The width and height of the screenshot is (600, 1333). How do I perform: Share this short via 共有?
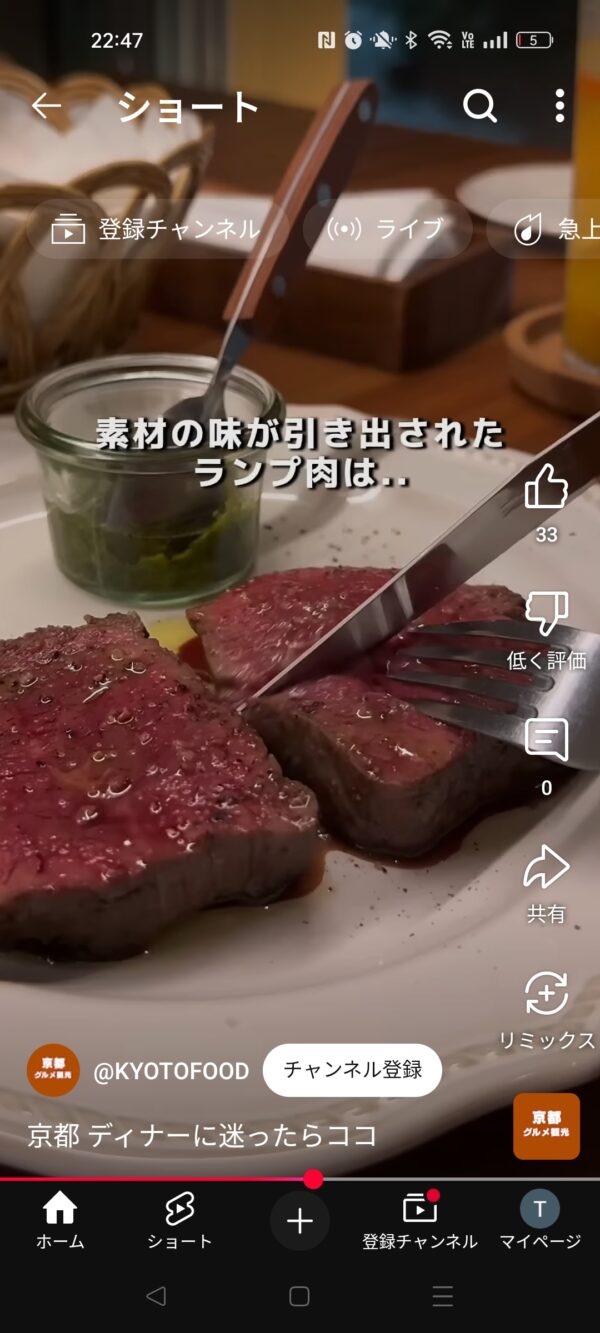pyautogui.click(x=546, y=868)
